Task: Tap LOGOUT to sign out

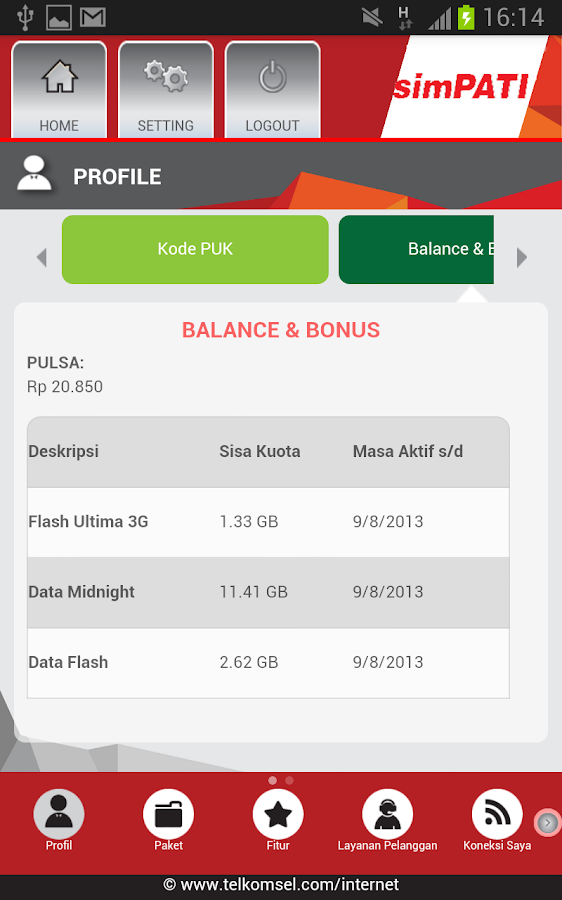Action: point(273,90)
